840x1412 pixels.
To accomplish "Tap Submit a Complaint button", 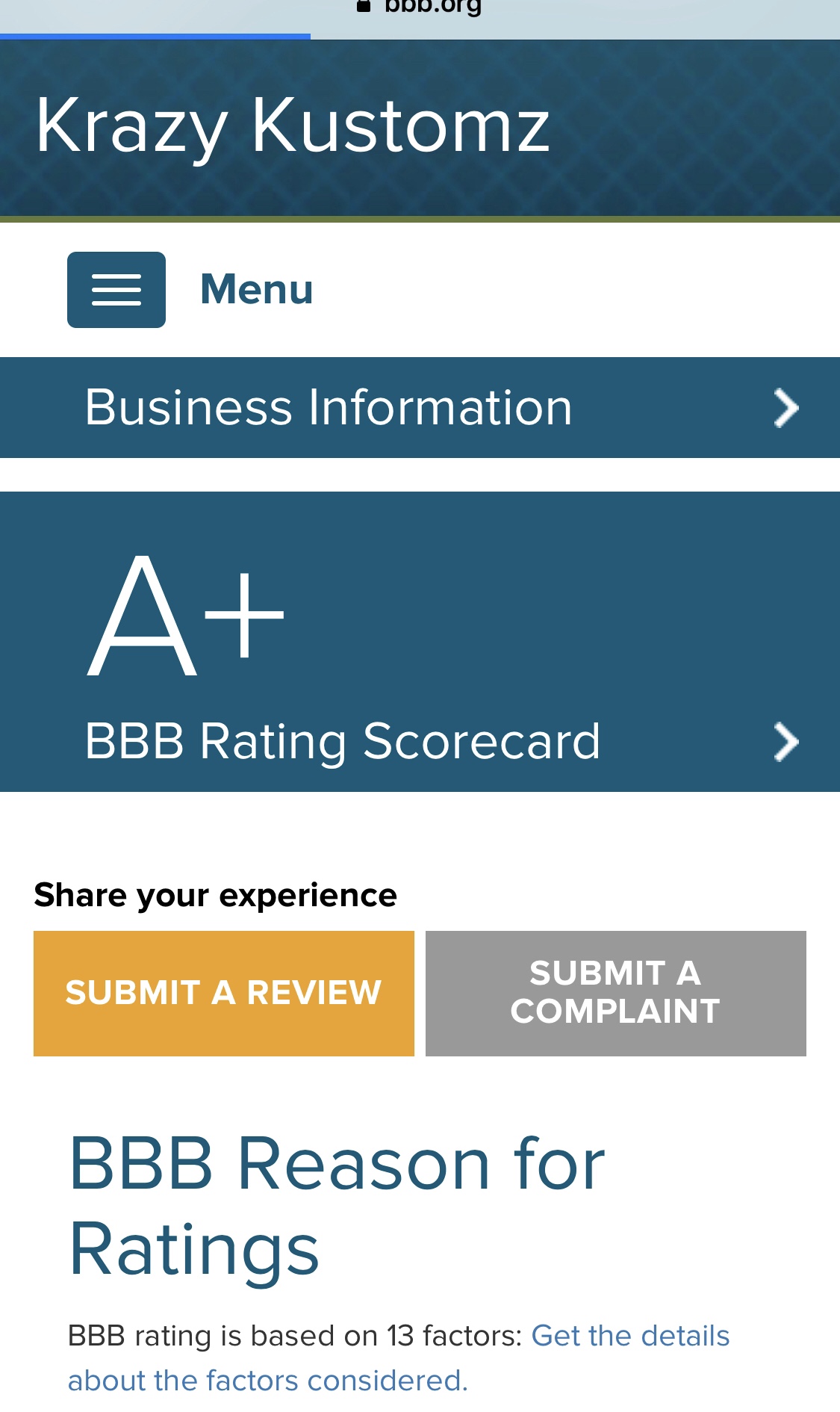I will [x=615, y=993].
